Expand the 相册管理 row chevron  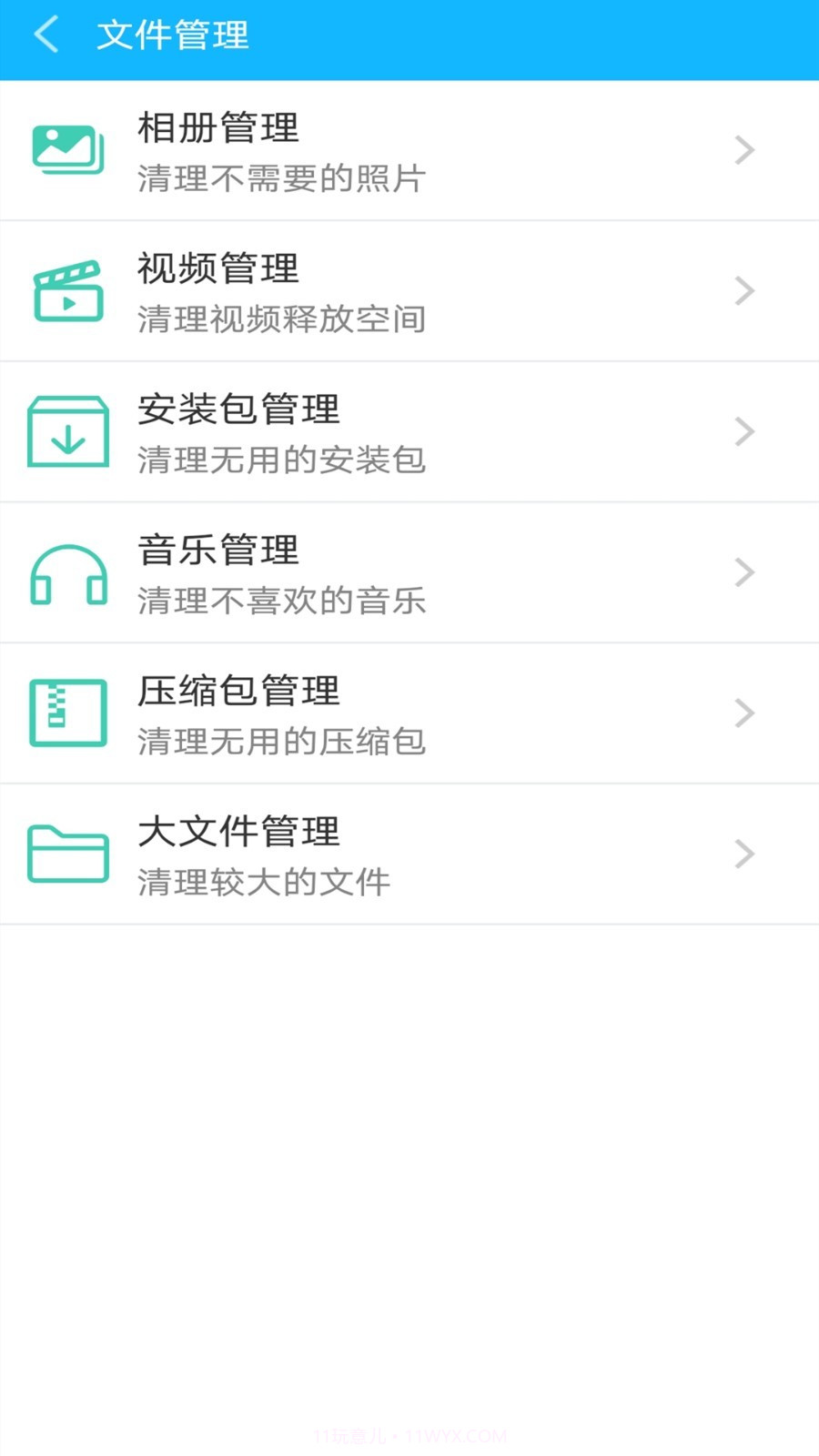pos(745,150)
